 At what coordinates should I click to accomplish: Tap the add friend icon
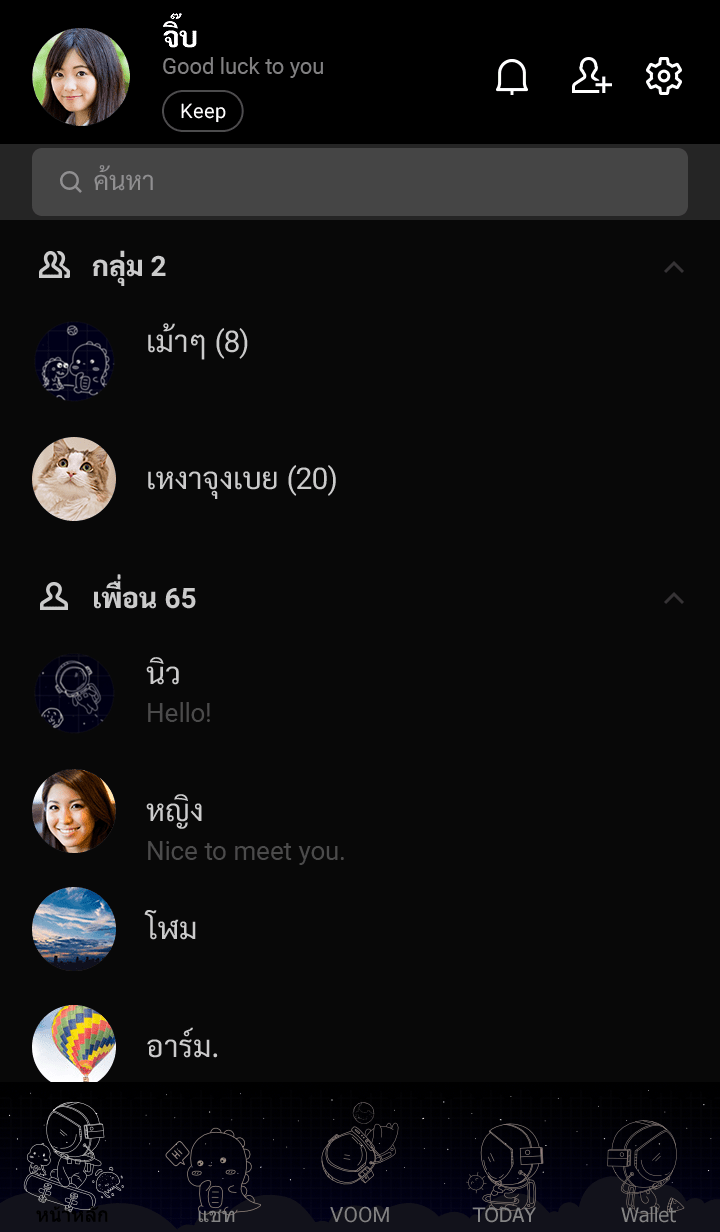click(591, 77)
